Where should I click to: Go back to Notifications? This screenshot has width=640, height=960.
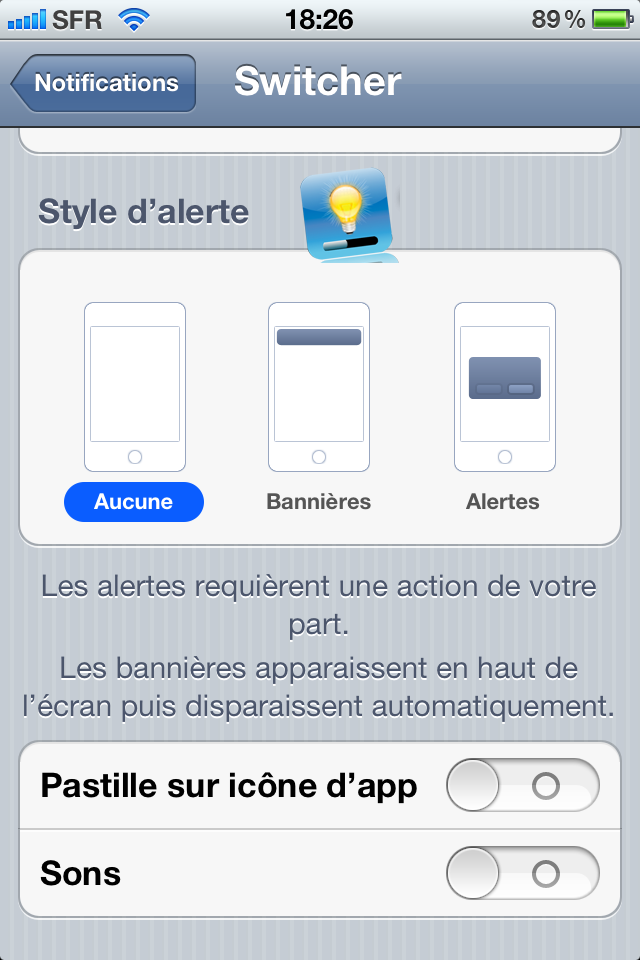[x=104, y=83]
